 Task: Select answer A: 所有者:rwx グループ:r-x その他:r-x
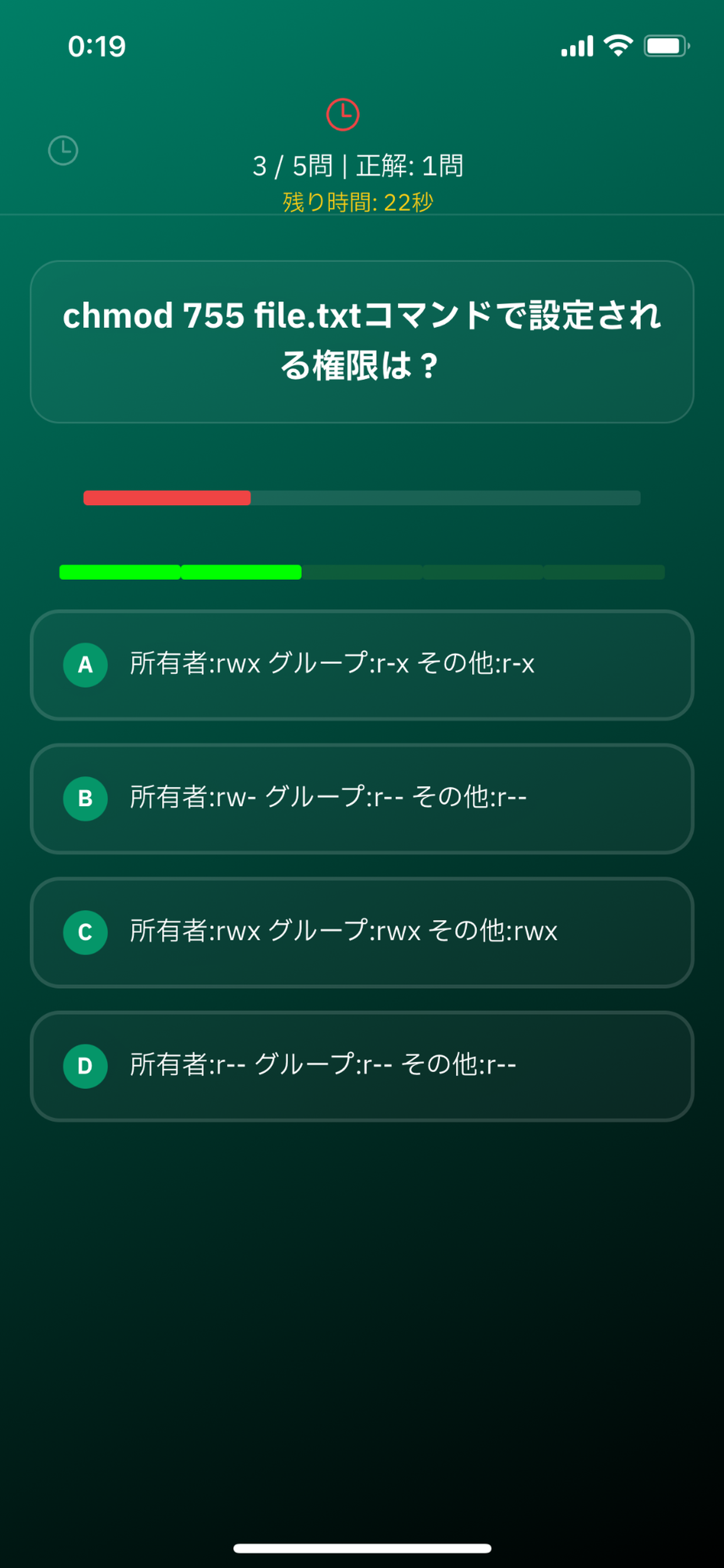[x=361, y=664]
